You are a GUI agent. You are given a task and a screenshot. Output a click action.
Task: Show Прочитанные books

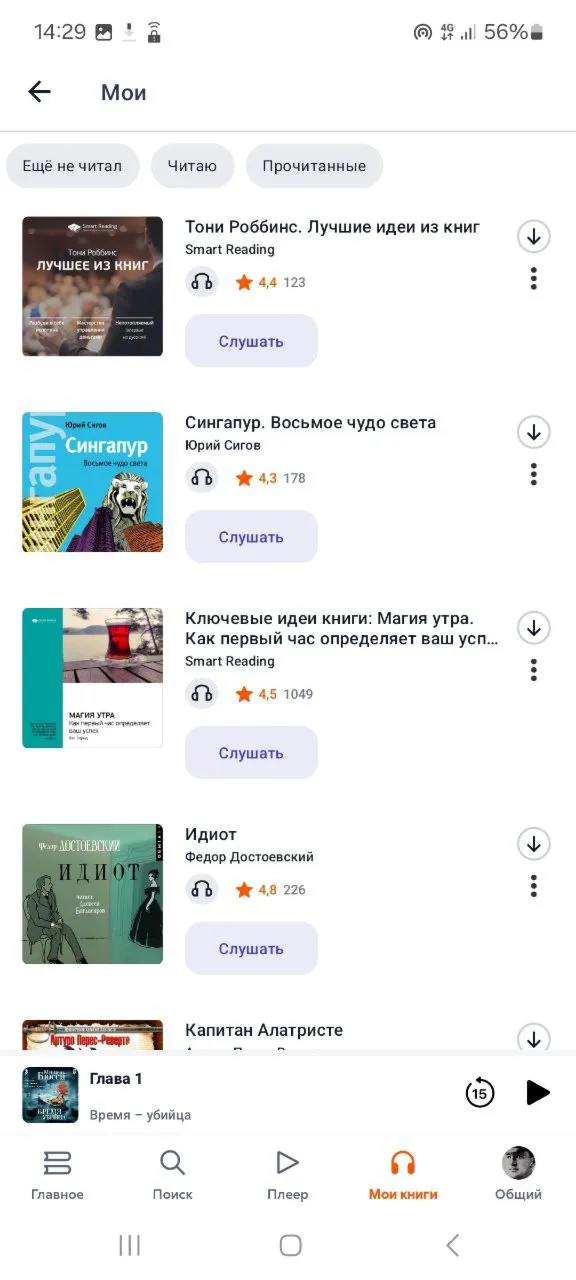[314, 166]
